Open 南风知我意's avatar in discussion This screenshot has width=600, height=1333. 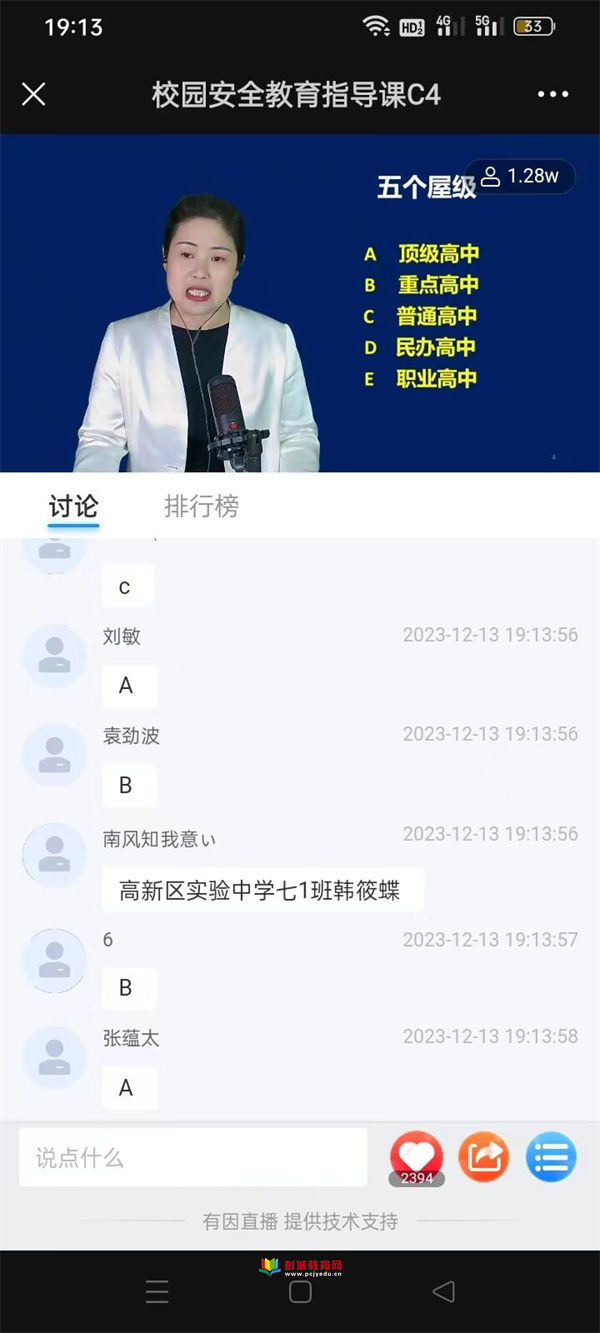coord(54,855)
